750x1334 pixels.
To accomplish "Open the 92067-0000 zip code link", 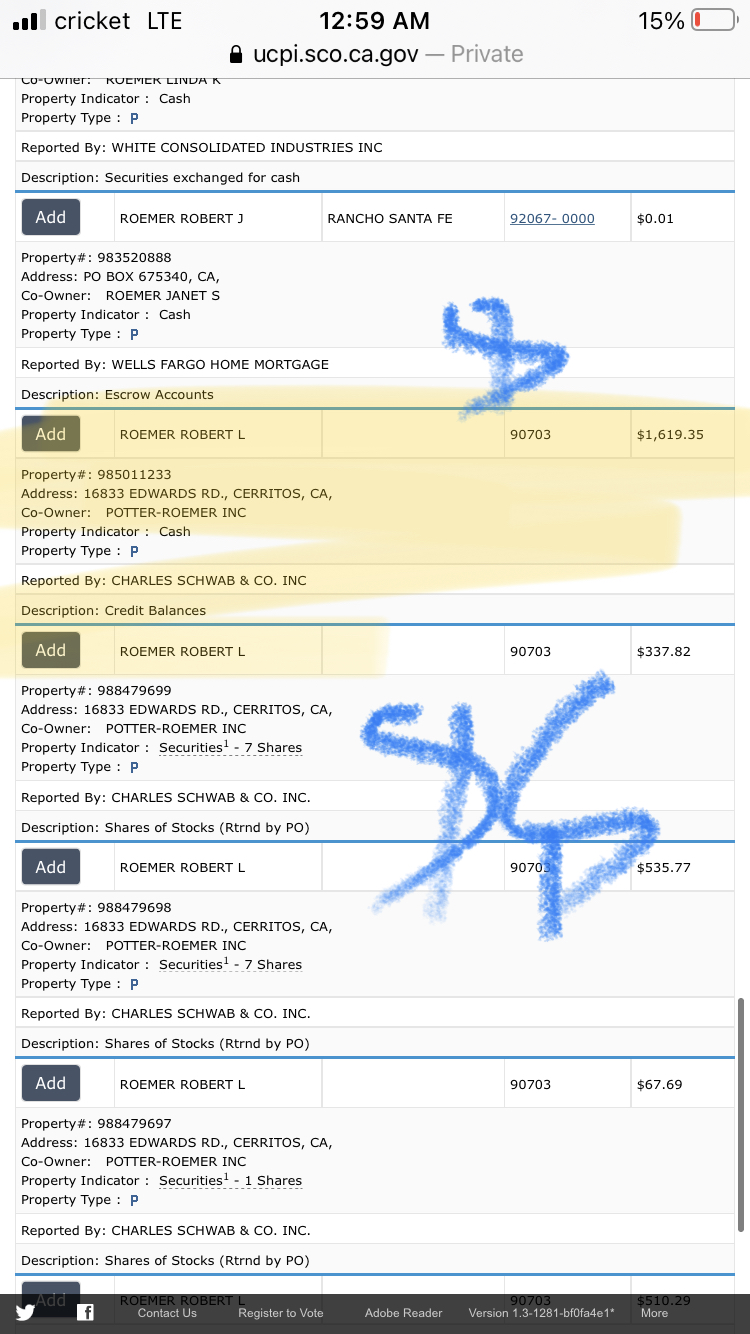I will tap(552, 218).
